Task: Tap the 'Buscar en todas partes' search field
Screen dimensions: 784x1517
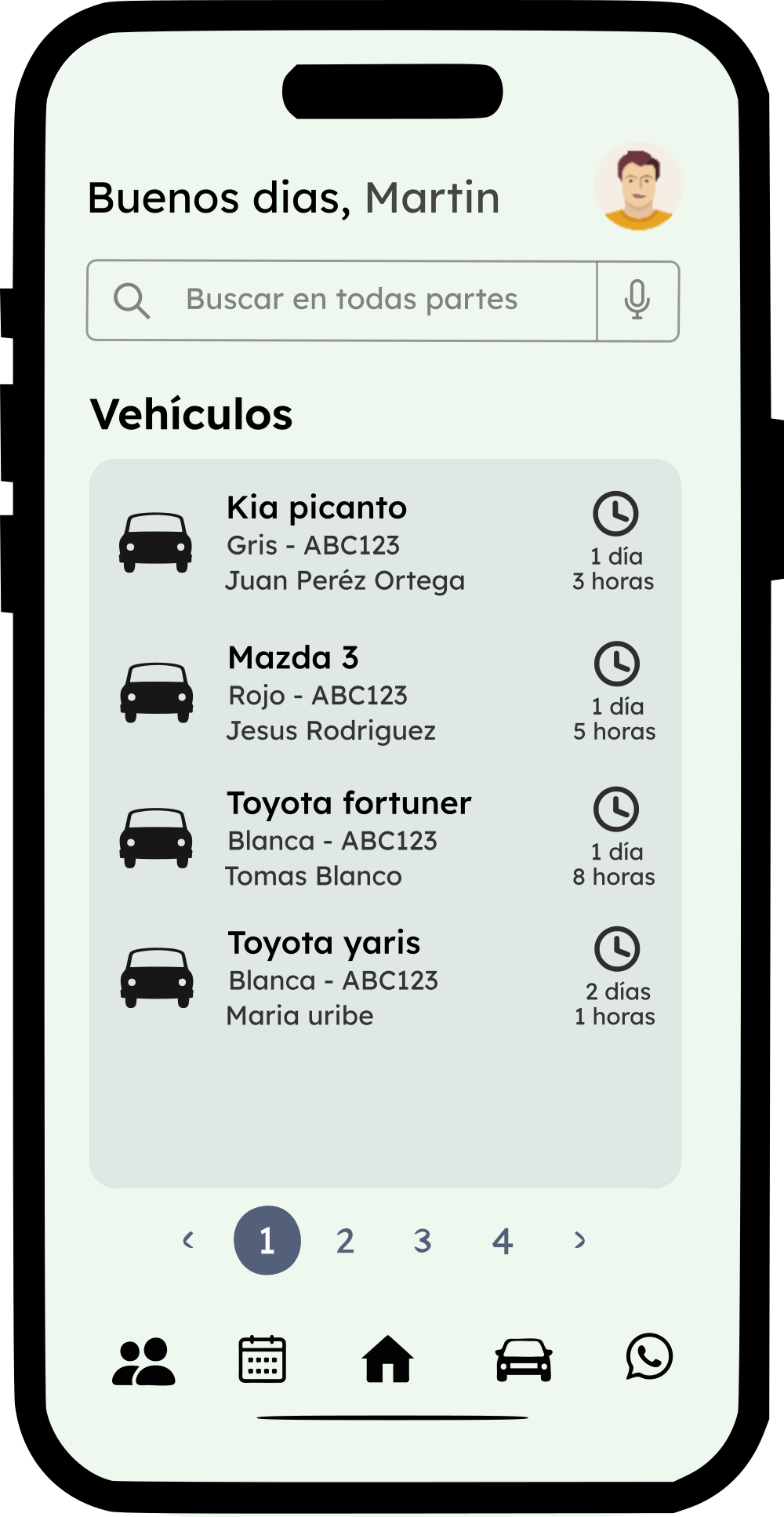Action: click(350, 300)
